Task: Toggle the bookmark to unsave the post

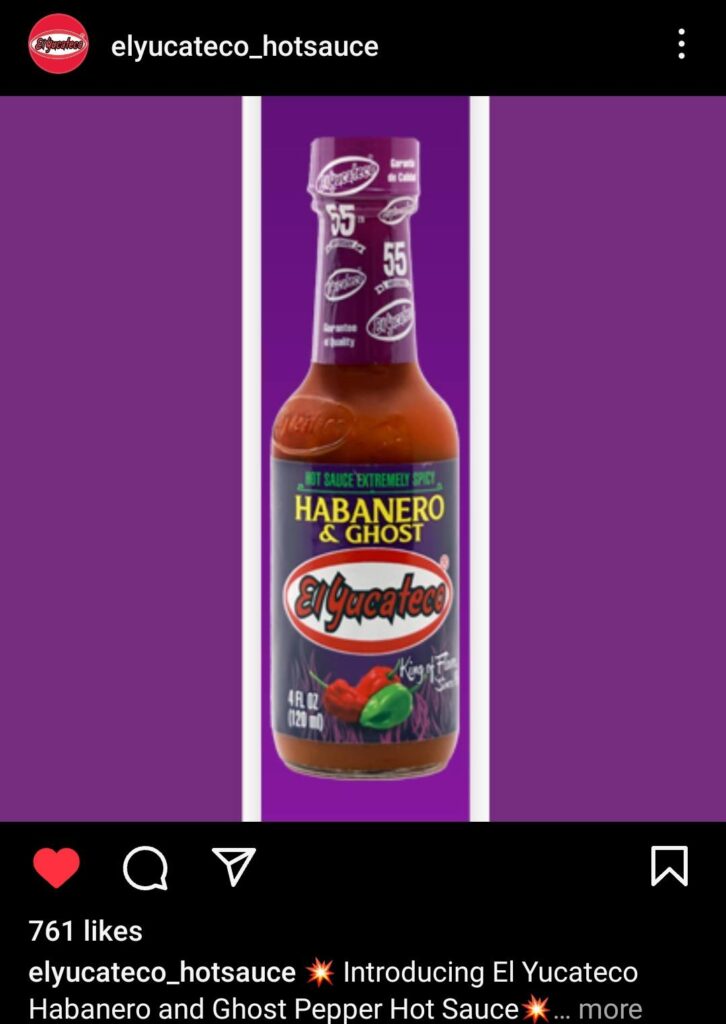Action: point(669,868)
